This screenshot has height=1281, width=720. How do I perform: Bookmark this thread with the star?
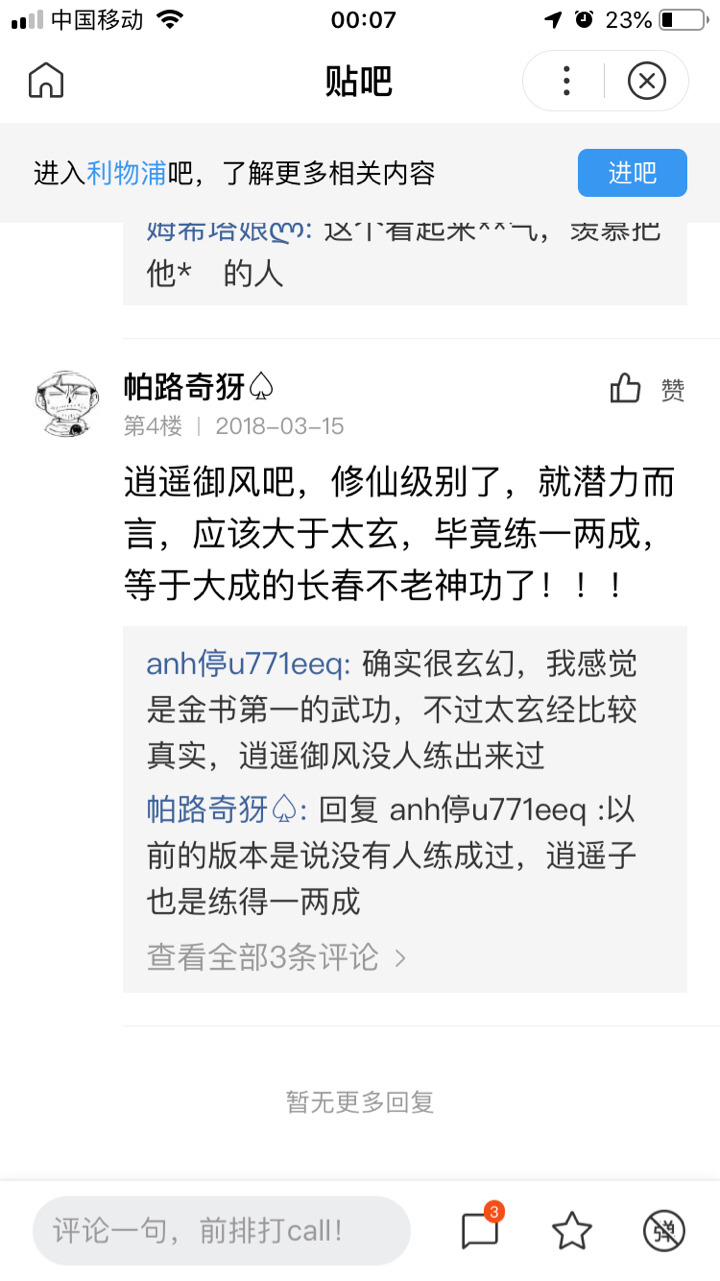pyautogui.click(x=572, y=1230)
